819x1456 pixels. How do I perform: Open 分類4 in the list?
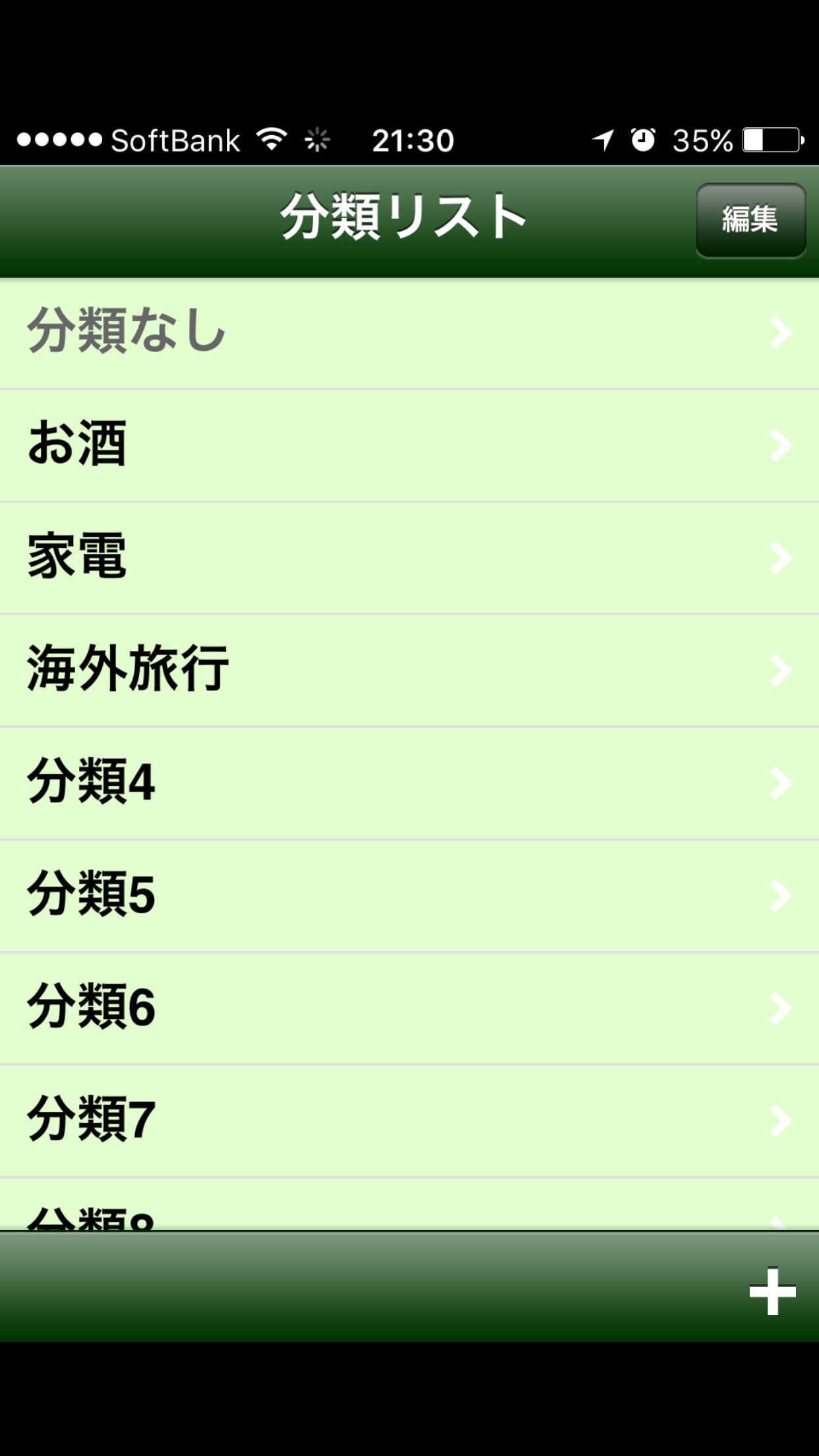[409, 783]
